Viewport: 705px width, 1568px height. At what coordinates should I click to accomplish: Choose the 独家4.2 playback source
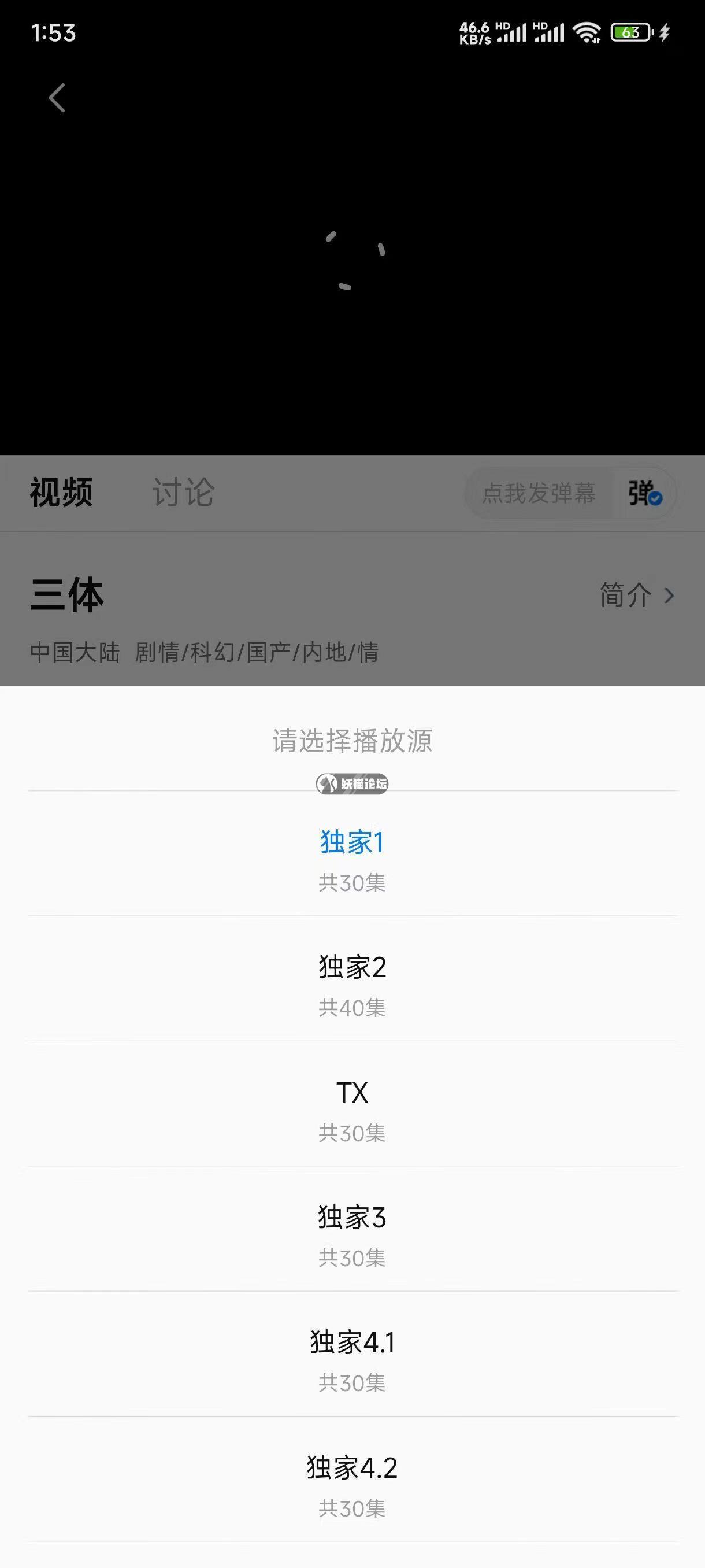pyautogui.click(x=352, y=1481)
